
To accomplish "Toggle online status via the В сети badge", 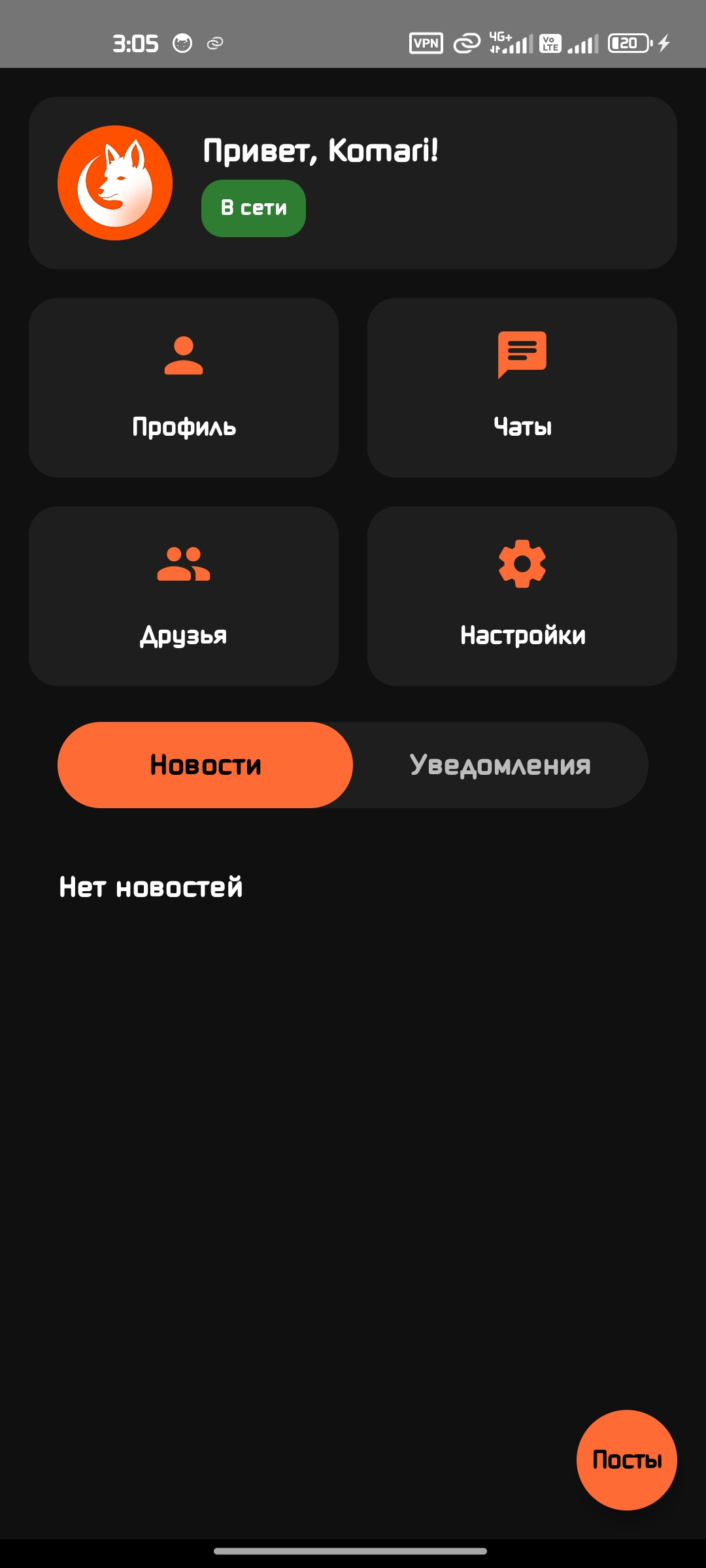I will (253, 207).
